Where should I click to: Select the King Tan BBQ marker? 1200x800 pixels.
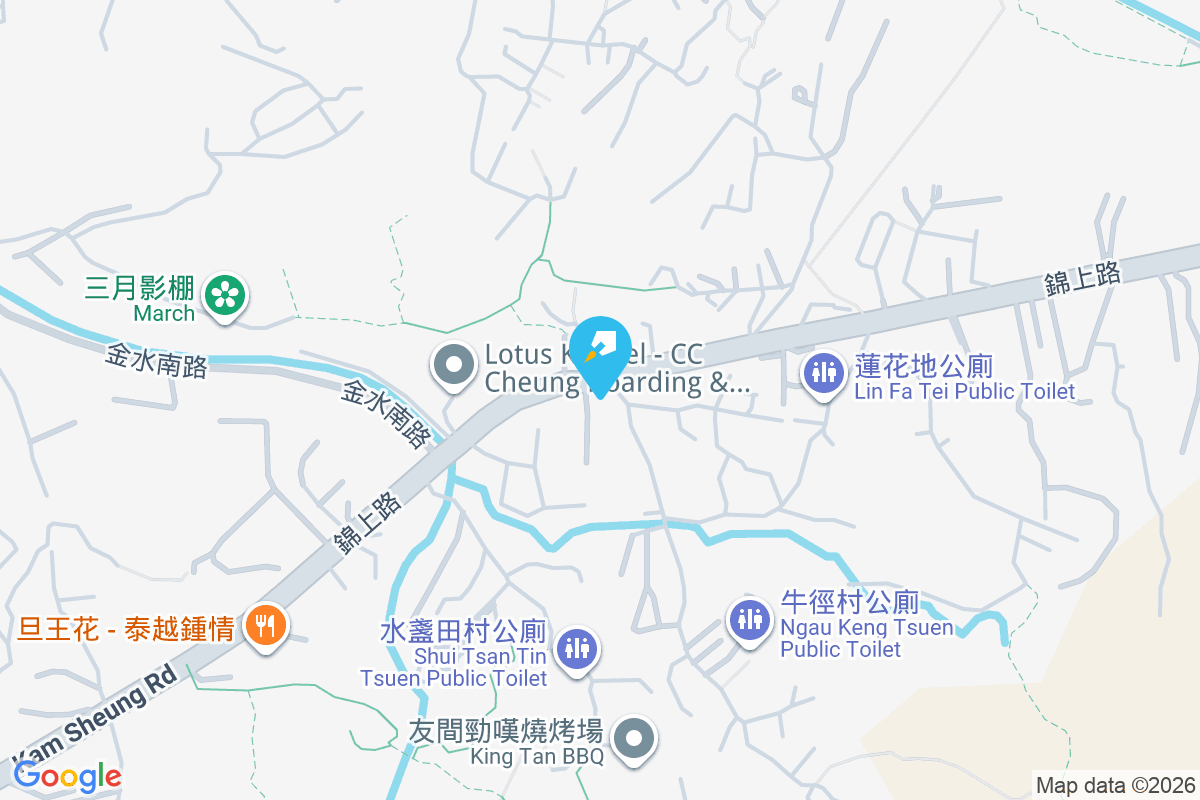coord(633,740)
